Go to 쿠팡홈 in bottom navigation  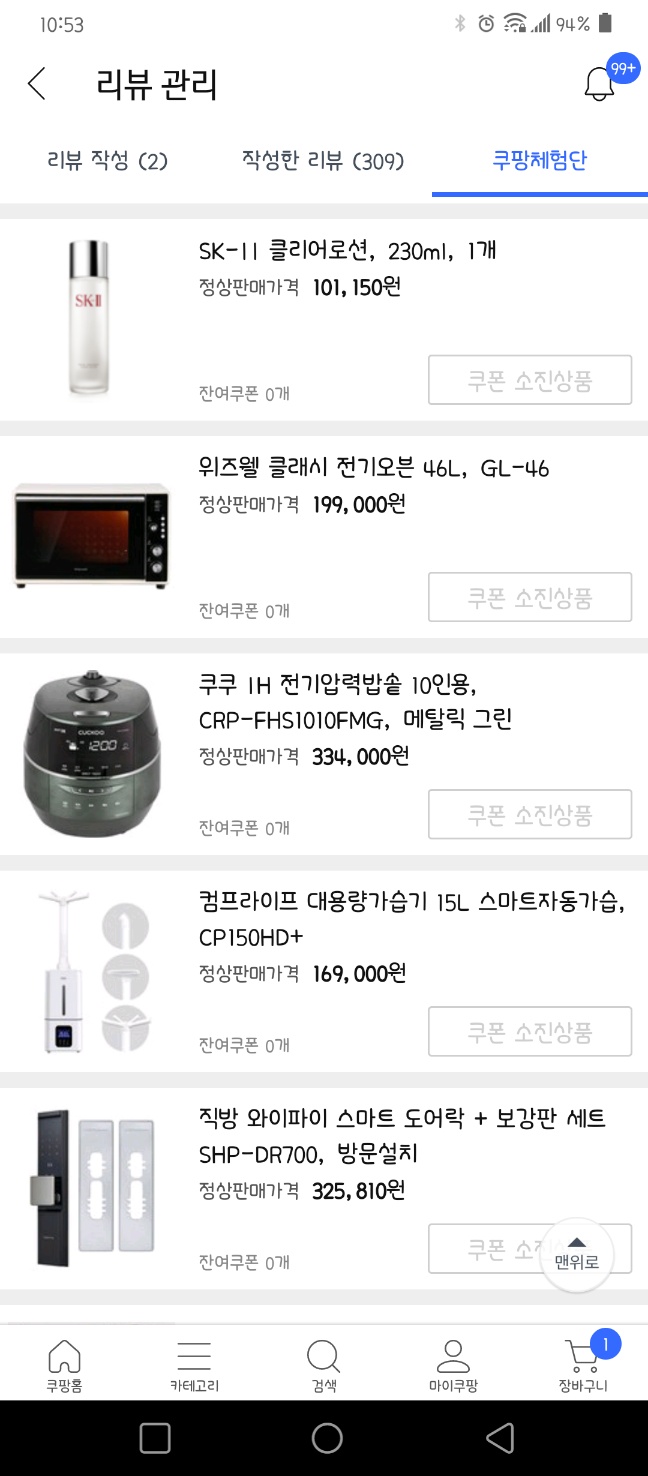click(x=64, y=1365)
